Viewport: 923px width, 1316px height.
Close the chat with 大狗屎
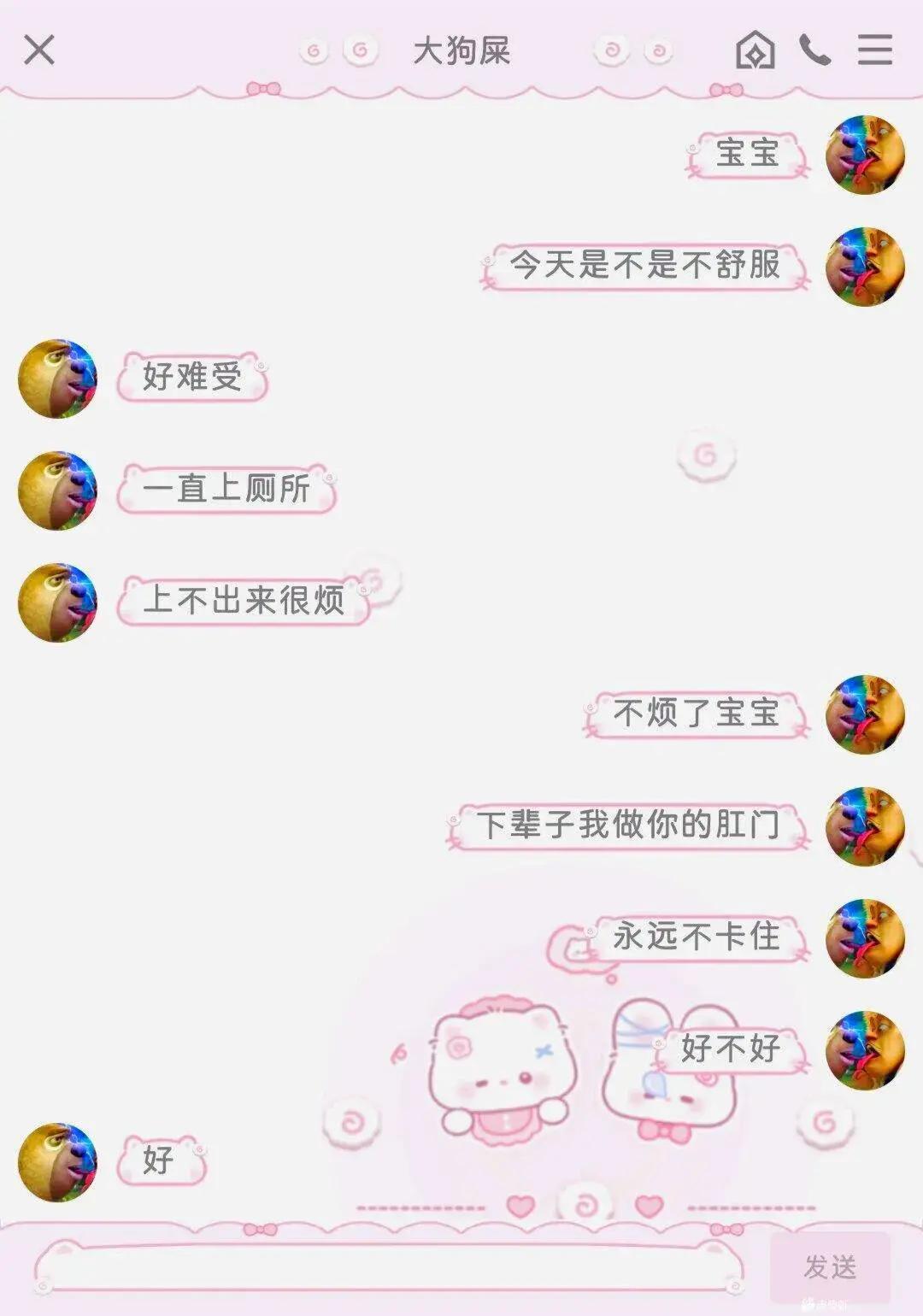coord(39,50)
